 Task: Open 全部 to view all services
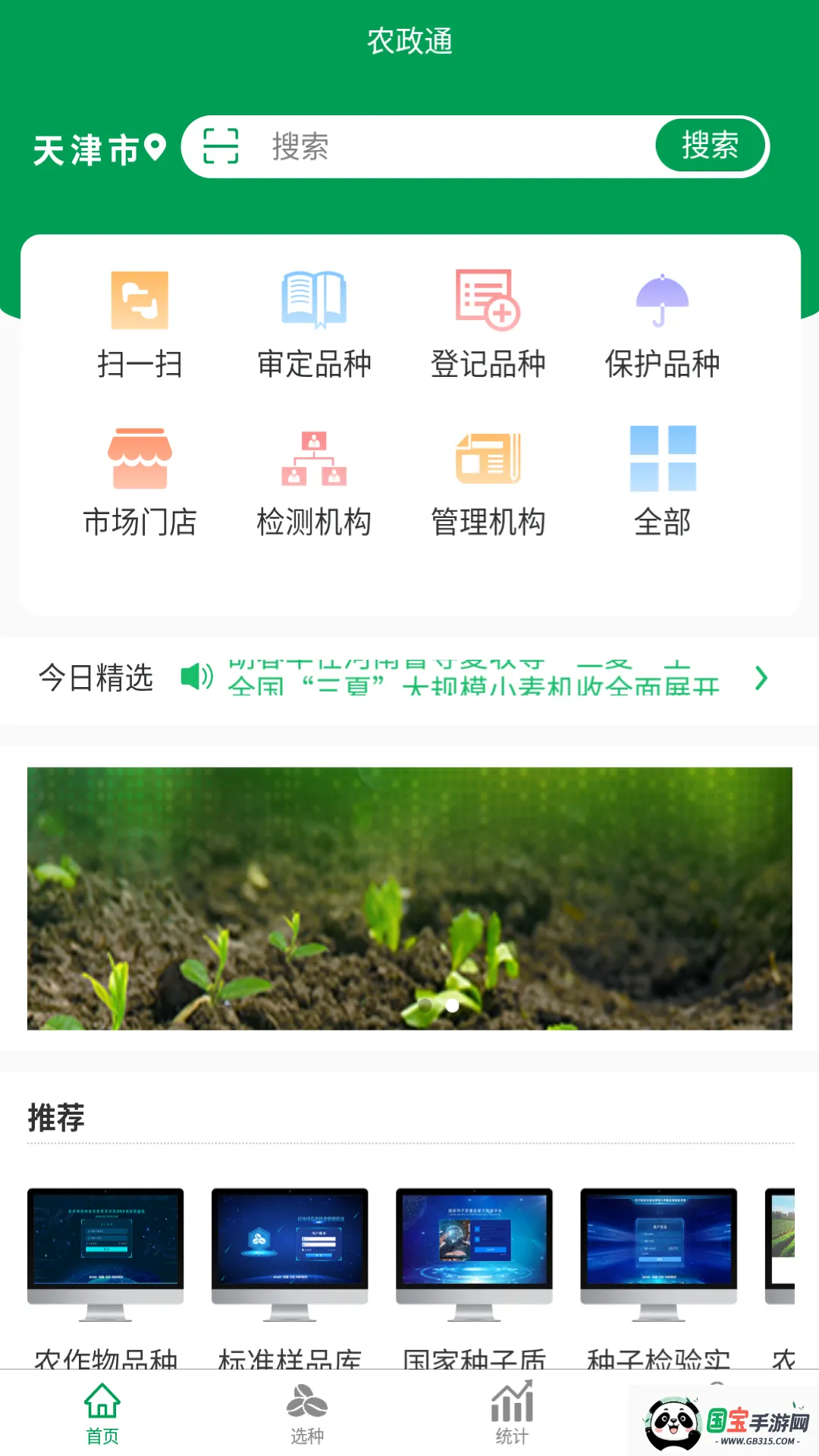pos(663,478)
